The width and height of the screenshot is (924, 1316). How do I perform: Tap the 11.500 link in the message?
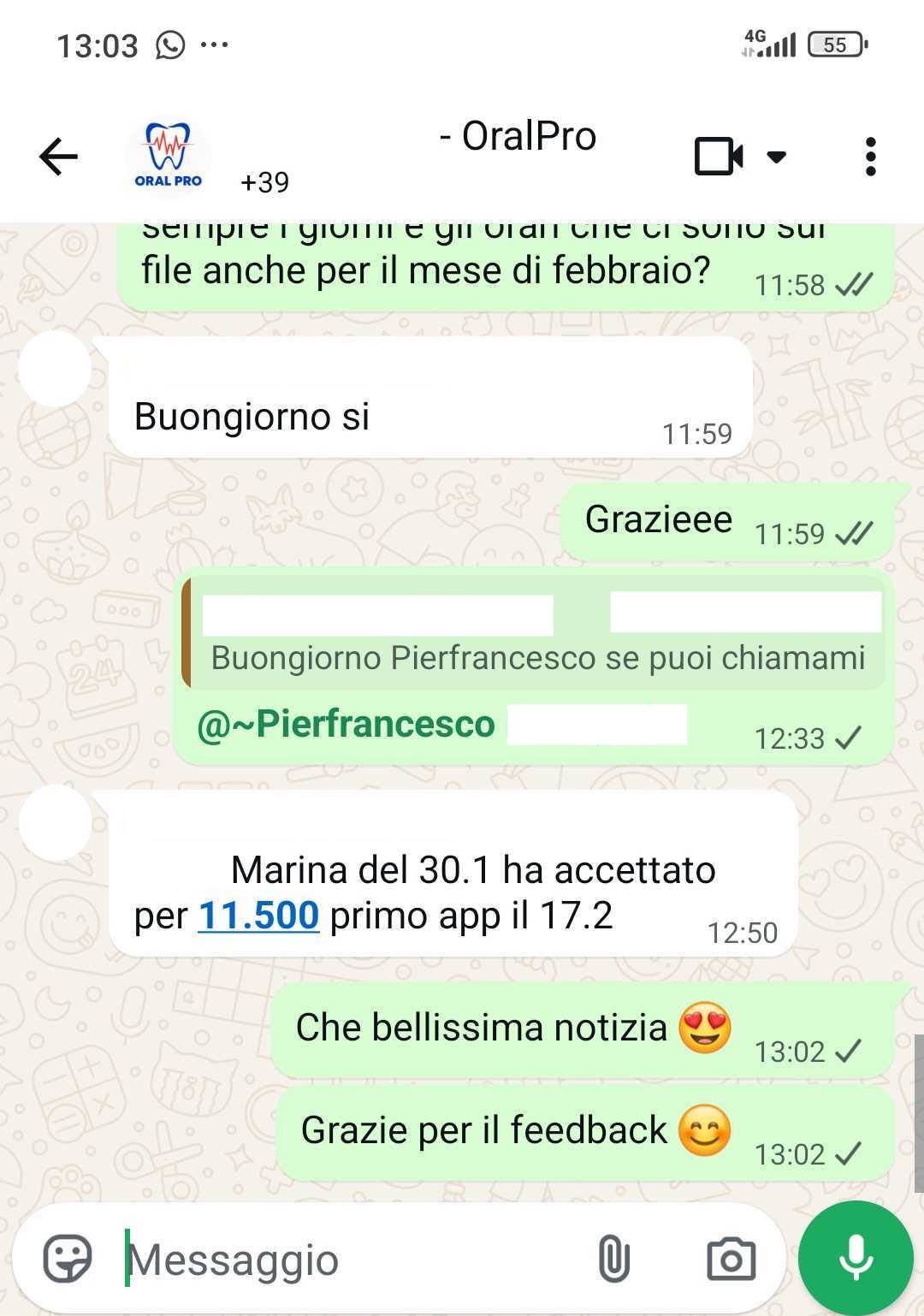tap(258, 916)
